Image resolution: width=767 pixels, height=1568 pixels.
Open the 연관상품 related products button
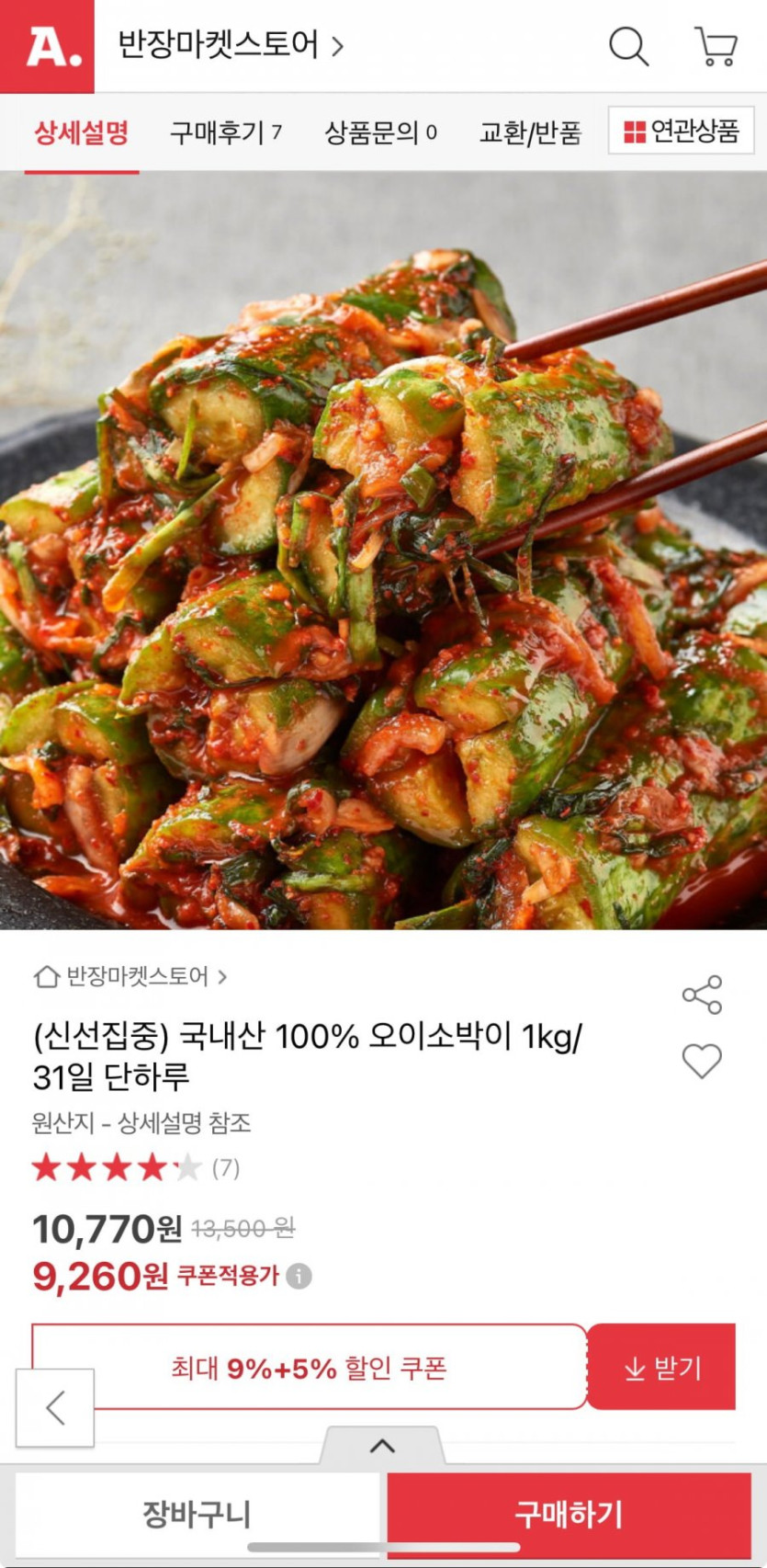[681, 131]
